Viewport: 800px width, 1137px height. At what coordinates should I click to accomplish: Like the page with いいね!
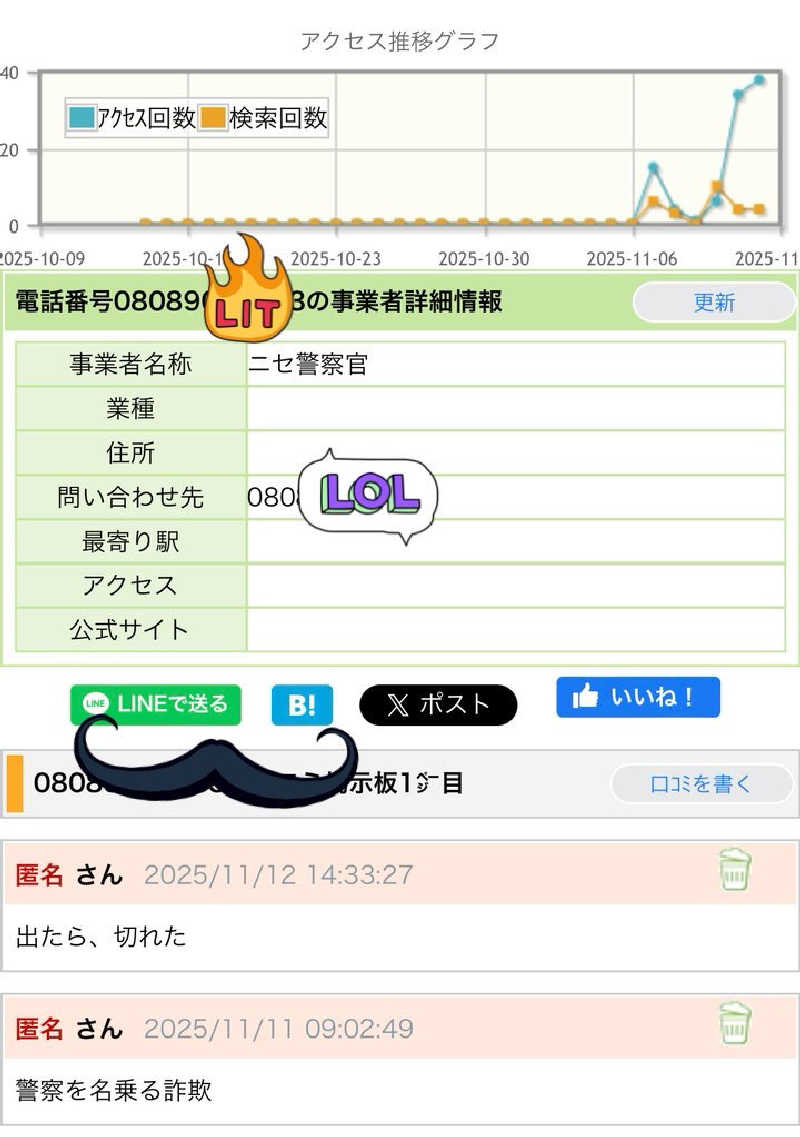pyautogui.click(x=638, y=698)
